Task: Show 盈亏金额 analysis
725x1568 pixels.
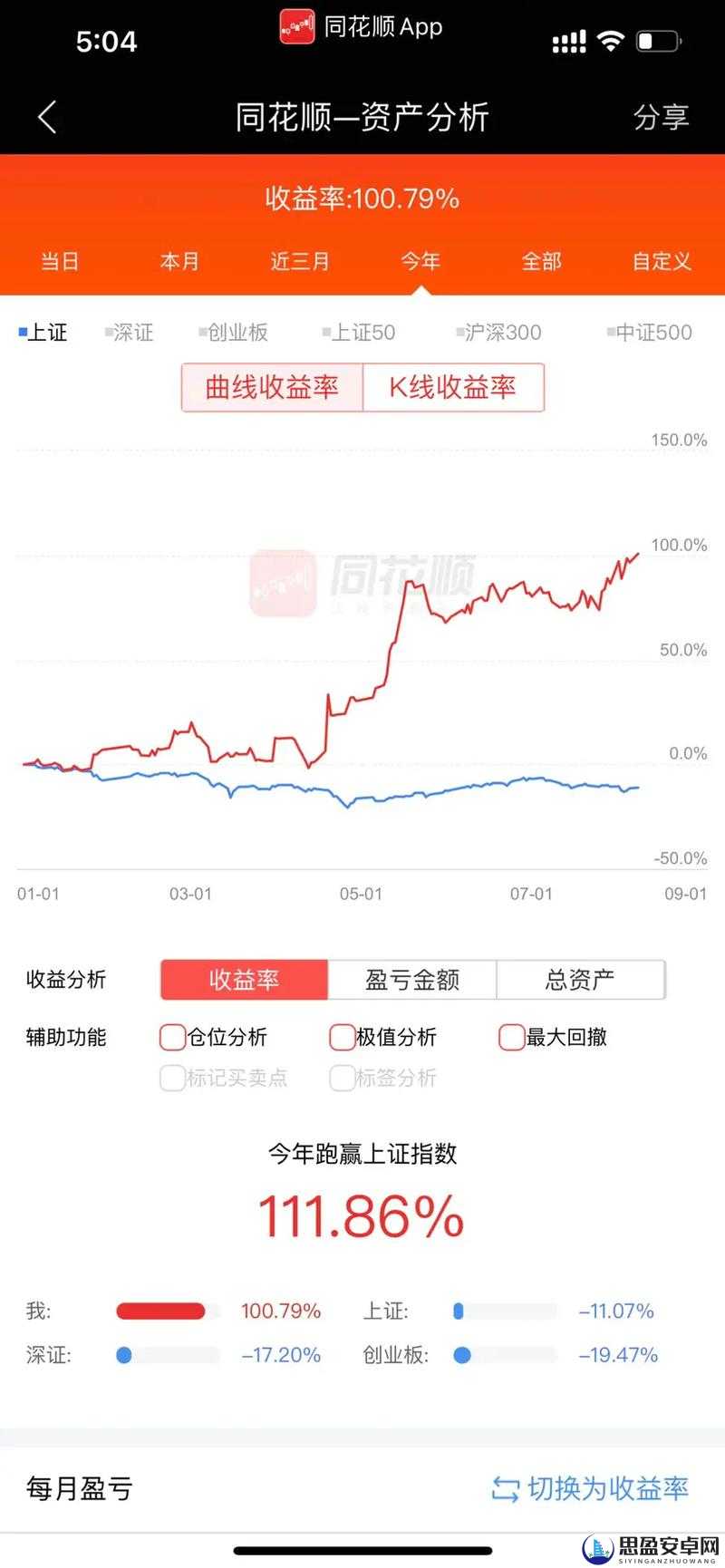Action: click(412, 980)
